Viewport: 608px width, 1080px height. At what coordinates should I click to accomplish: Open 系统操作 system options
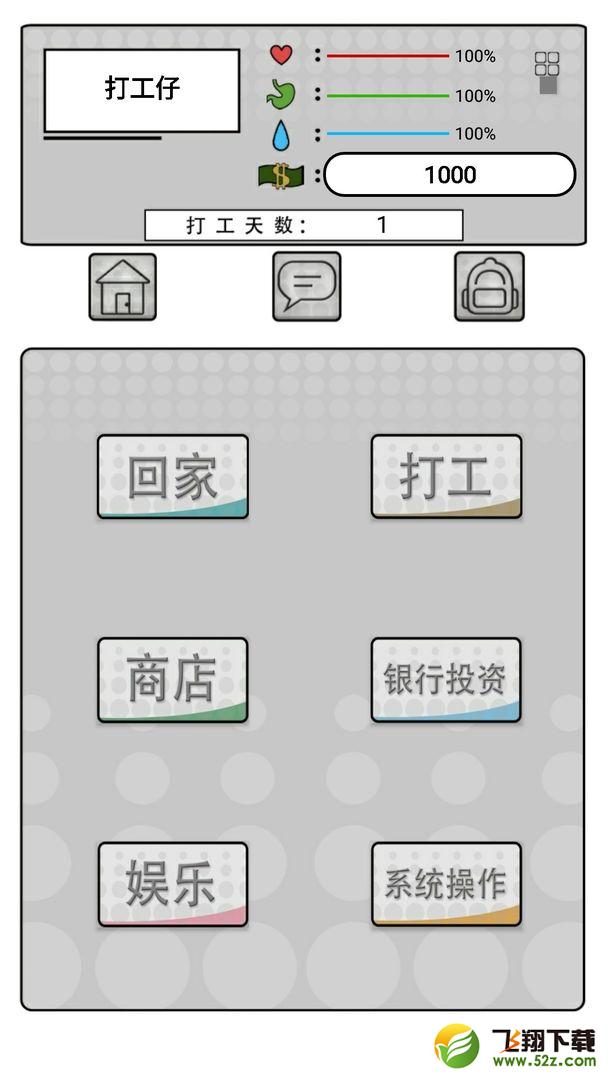446,884
